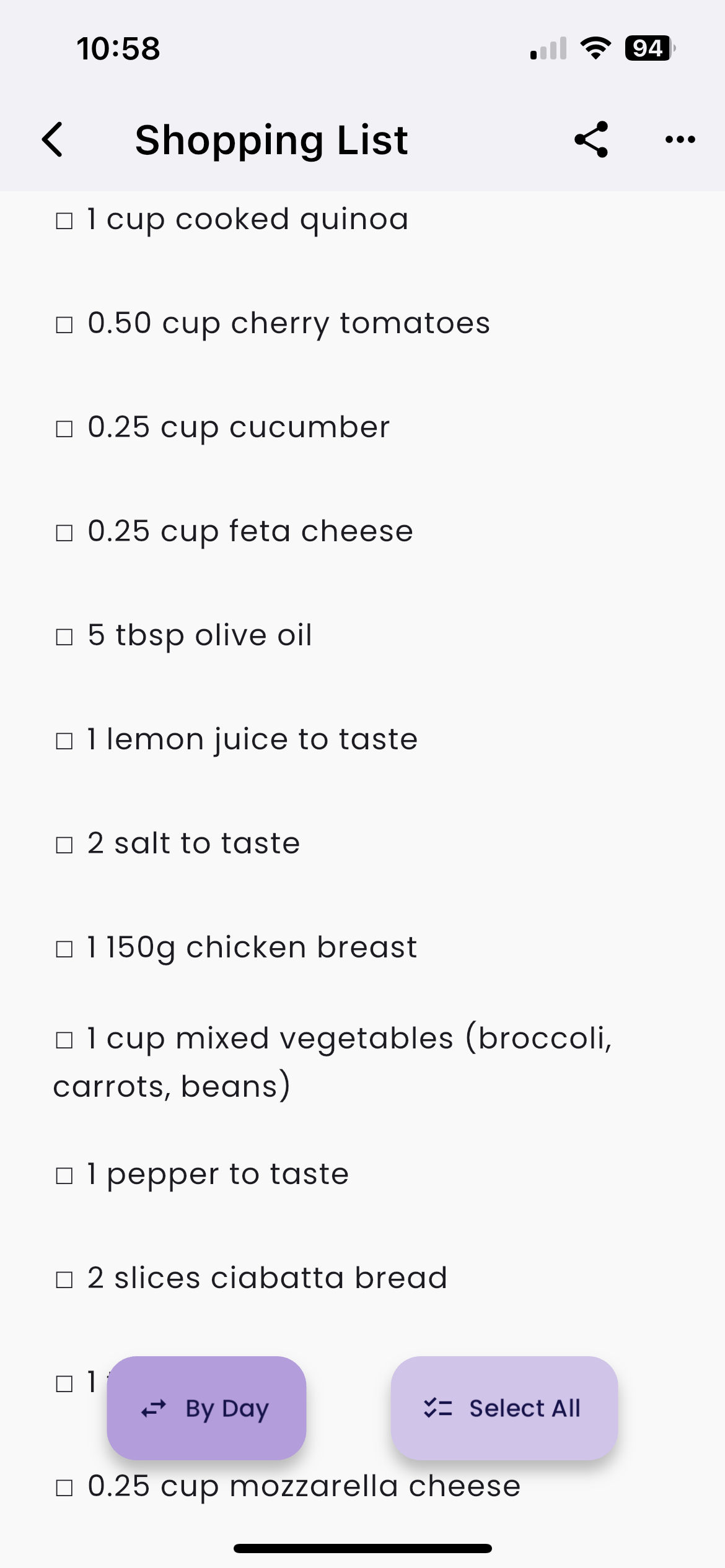
Task: Mark 0.25 cup cucumber as gotten
Action: pos(64,427)
